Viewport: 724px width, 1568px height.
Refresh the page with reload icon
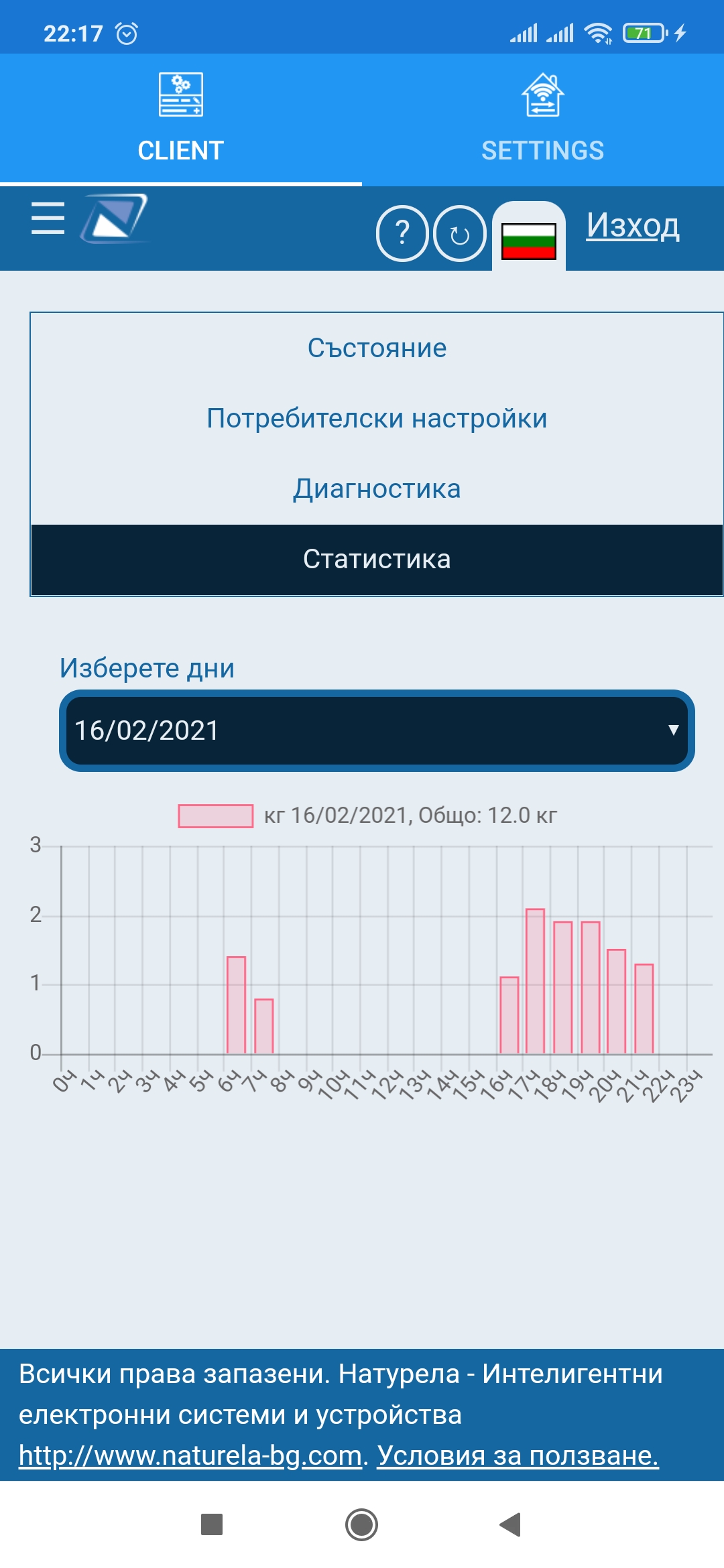tap(459, 234)
